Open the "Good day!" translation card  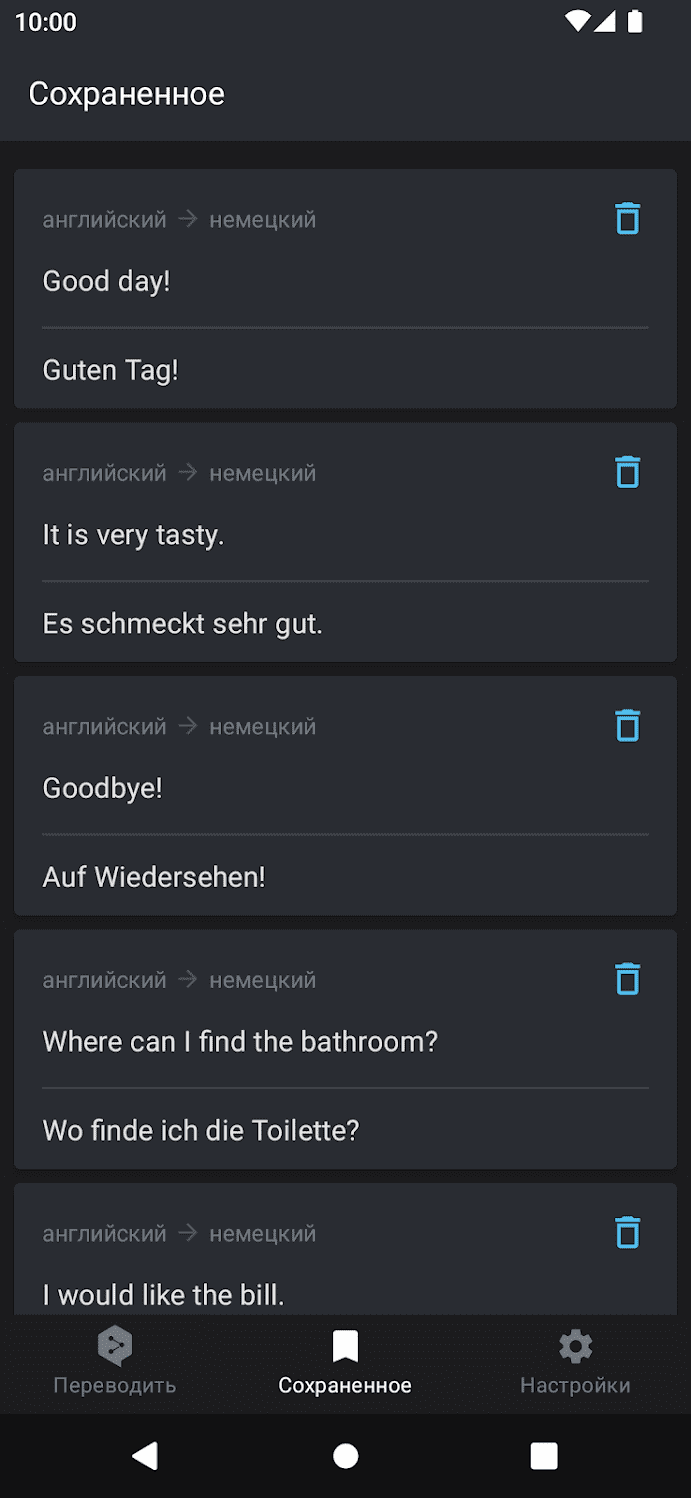point(300,282)
